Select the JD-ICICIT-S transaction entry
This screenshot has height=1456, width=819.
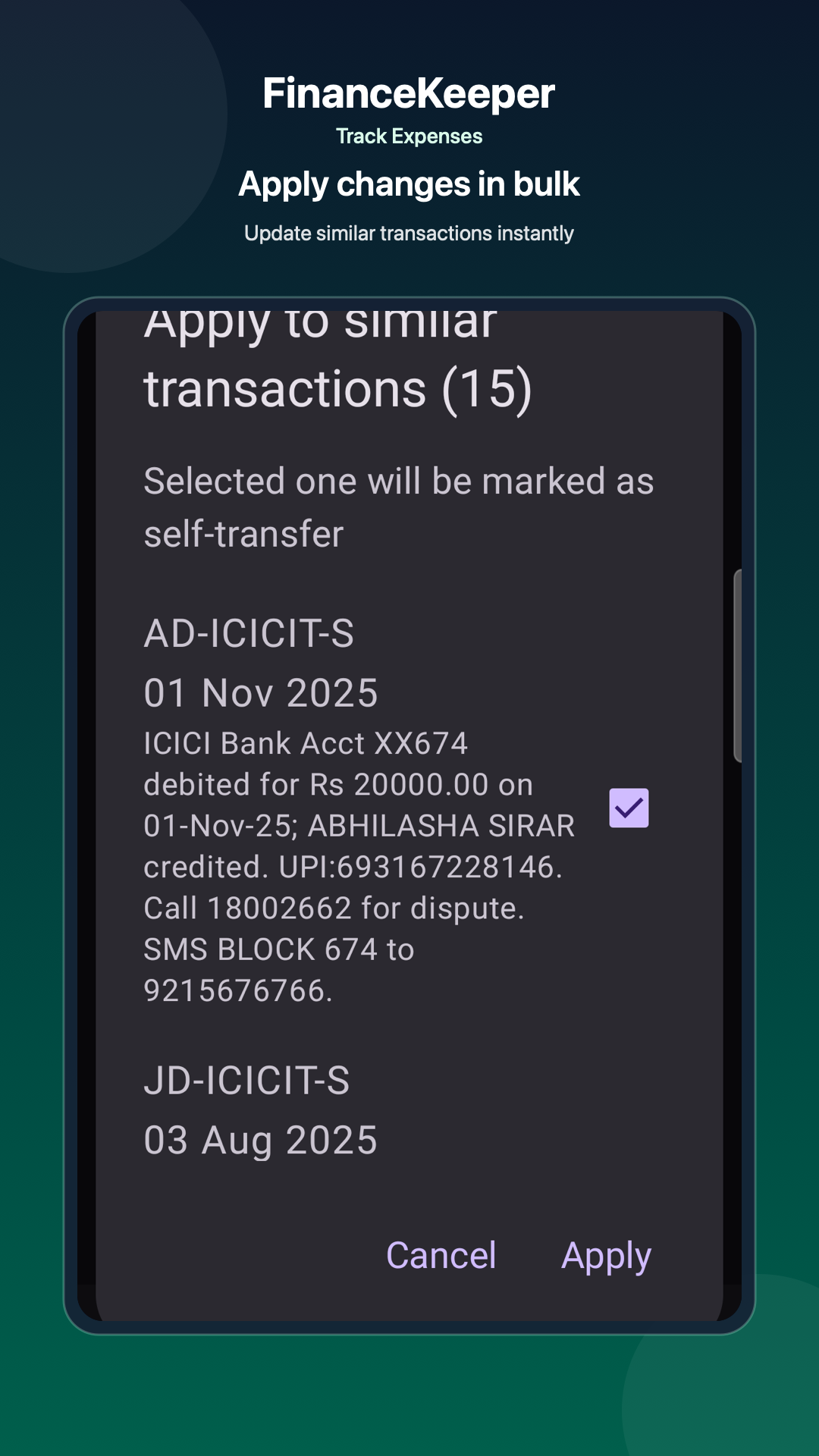click(246, 1080)
